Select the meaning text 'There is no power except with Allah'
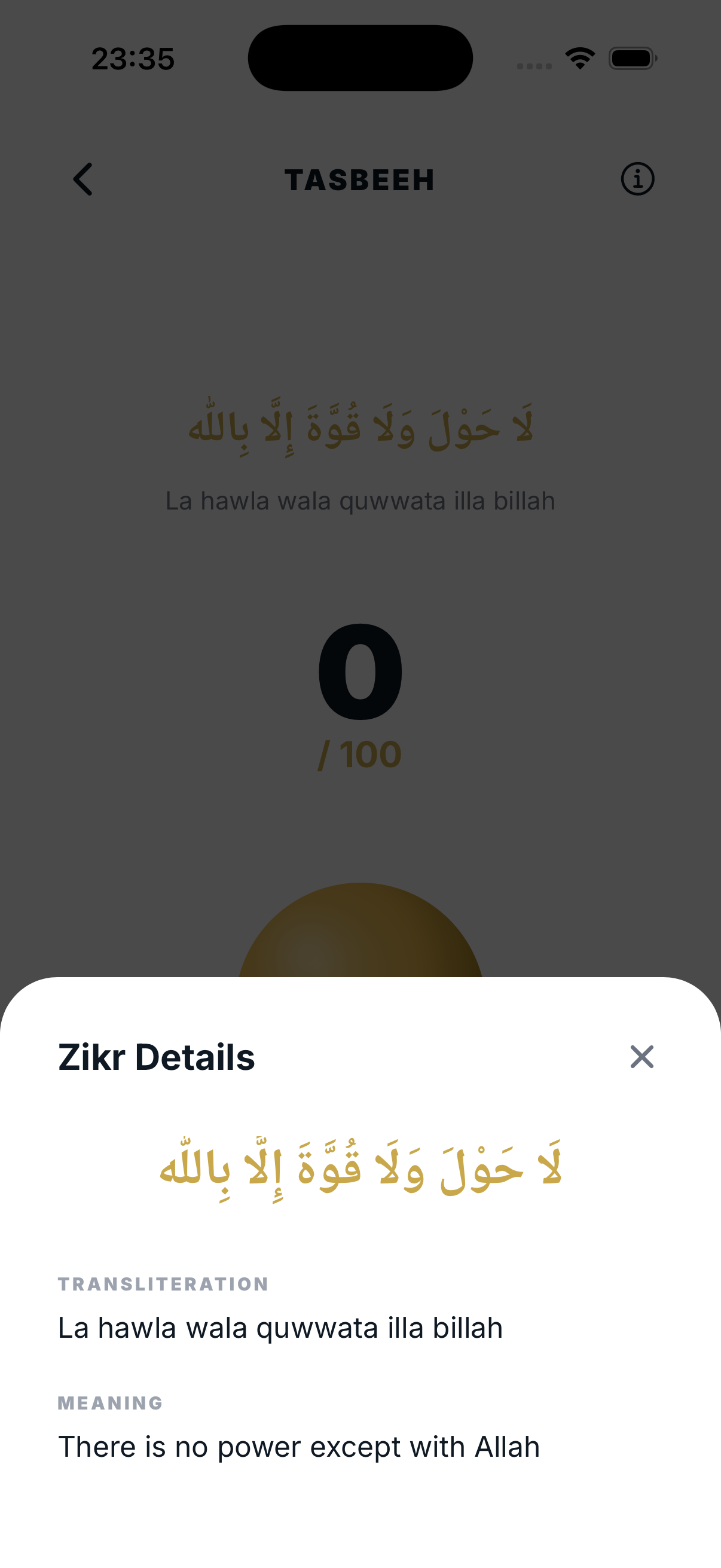The width and height of the screenshot is (721, 1568). coord(300,1447)
